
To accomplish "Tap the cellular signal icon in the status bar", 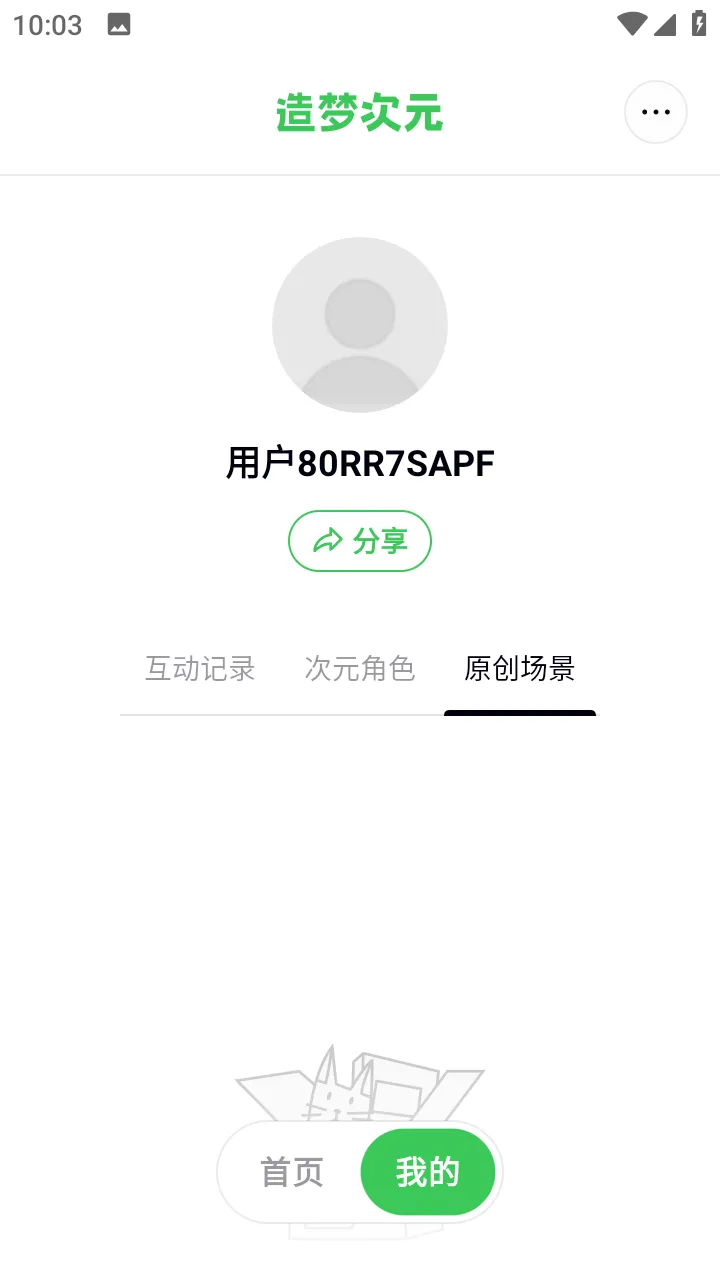I will coord(666,24).
